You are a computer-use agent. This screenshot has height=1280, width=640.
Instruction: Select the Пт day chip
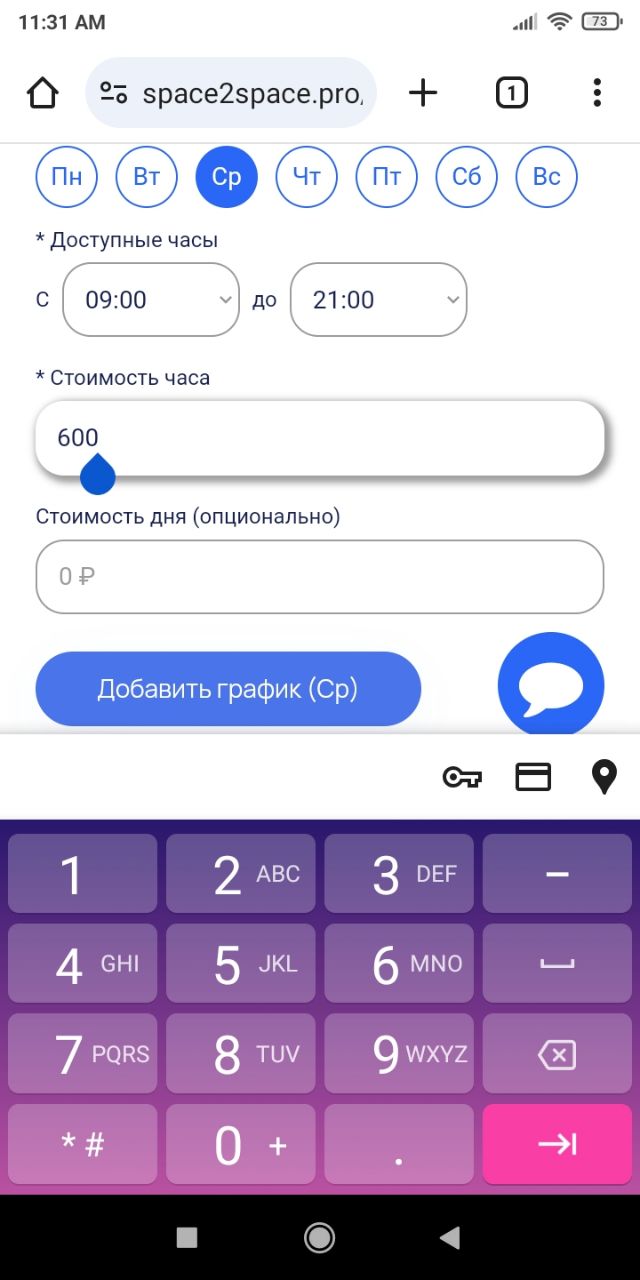pos(387,177)
